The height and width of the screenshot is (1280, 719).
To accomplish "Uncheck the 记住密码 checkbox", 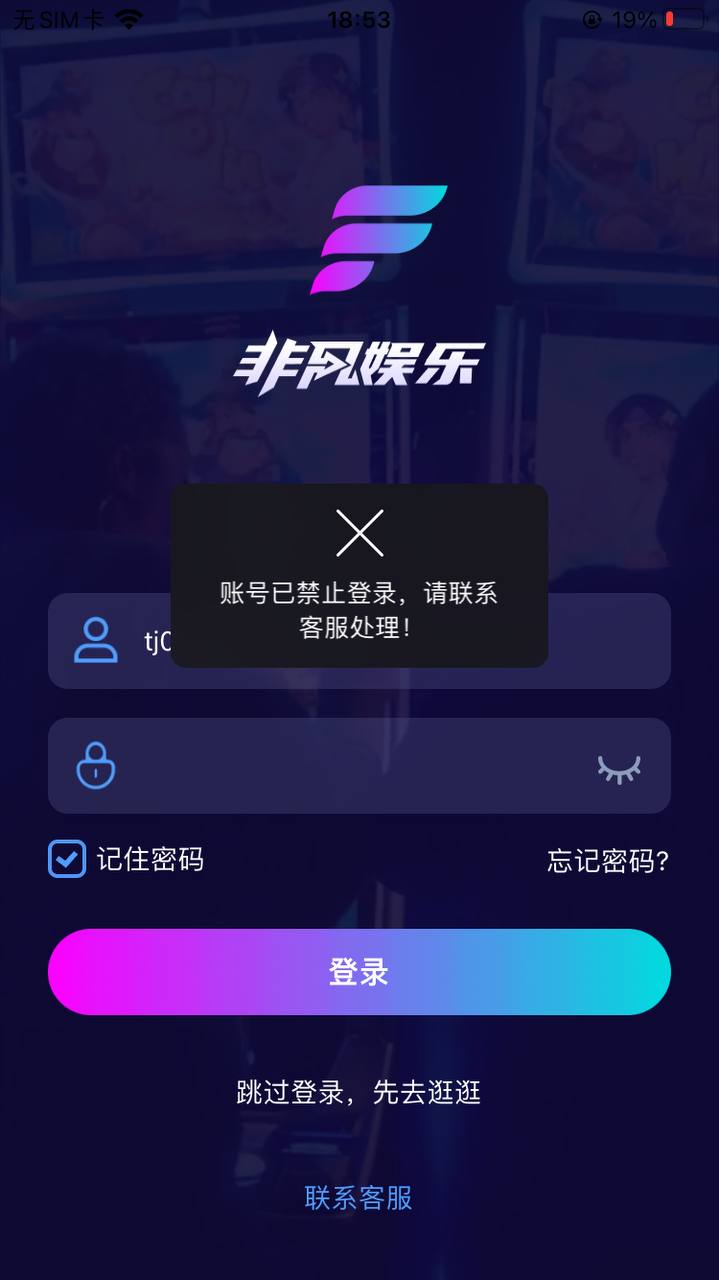I will [x=67, y=859].
